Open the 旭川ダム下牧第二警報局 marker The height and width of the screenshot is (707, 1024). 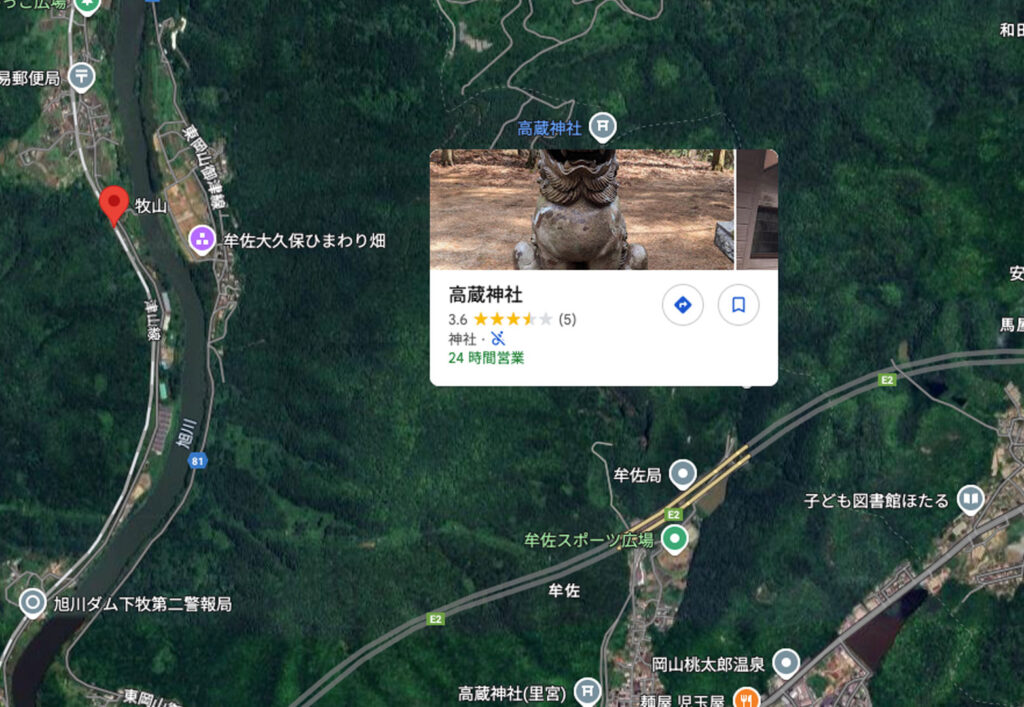[x=33, y=603]
